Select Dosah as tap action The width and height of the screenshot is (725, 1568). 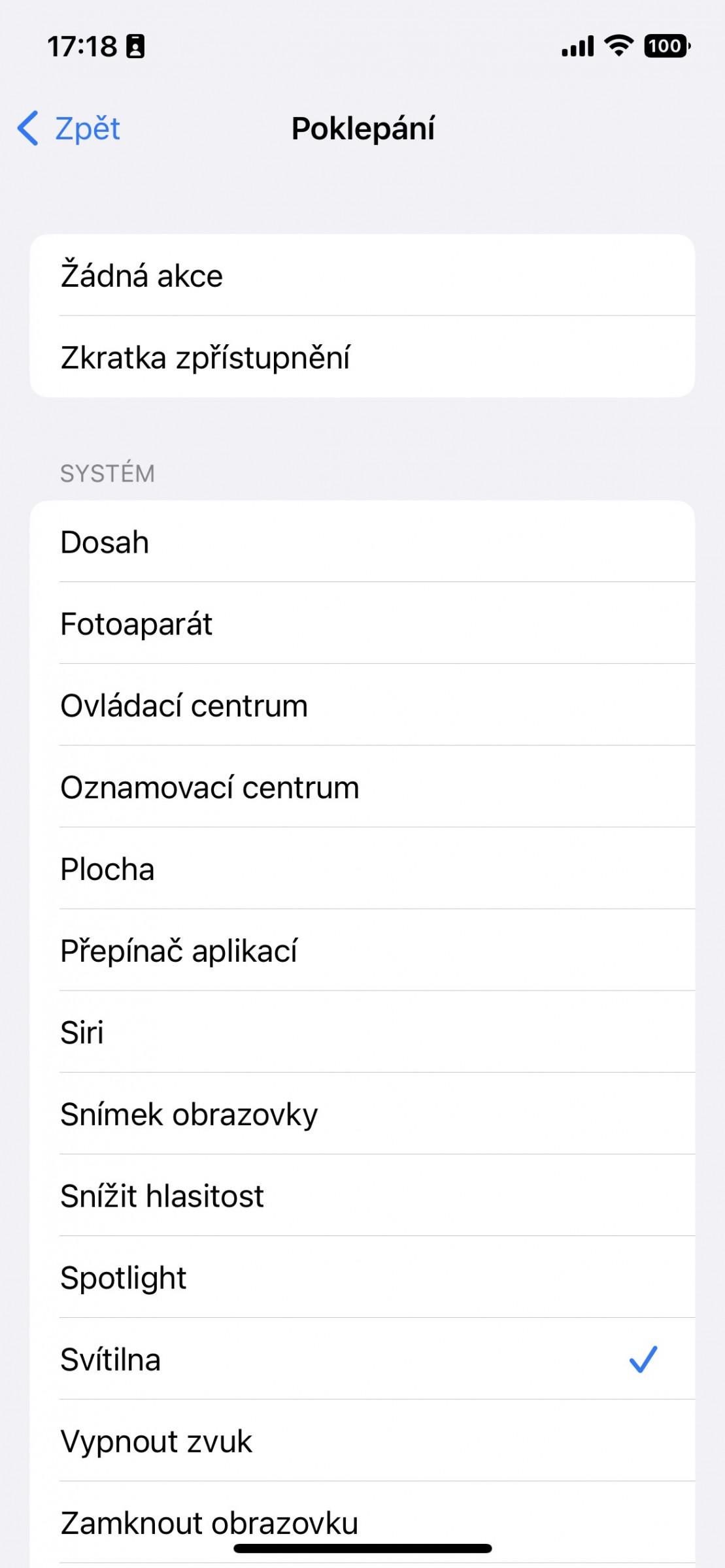click(x=362, y=542)
